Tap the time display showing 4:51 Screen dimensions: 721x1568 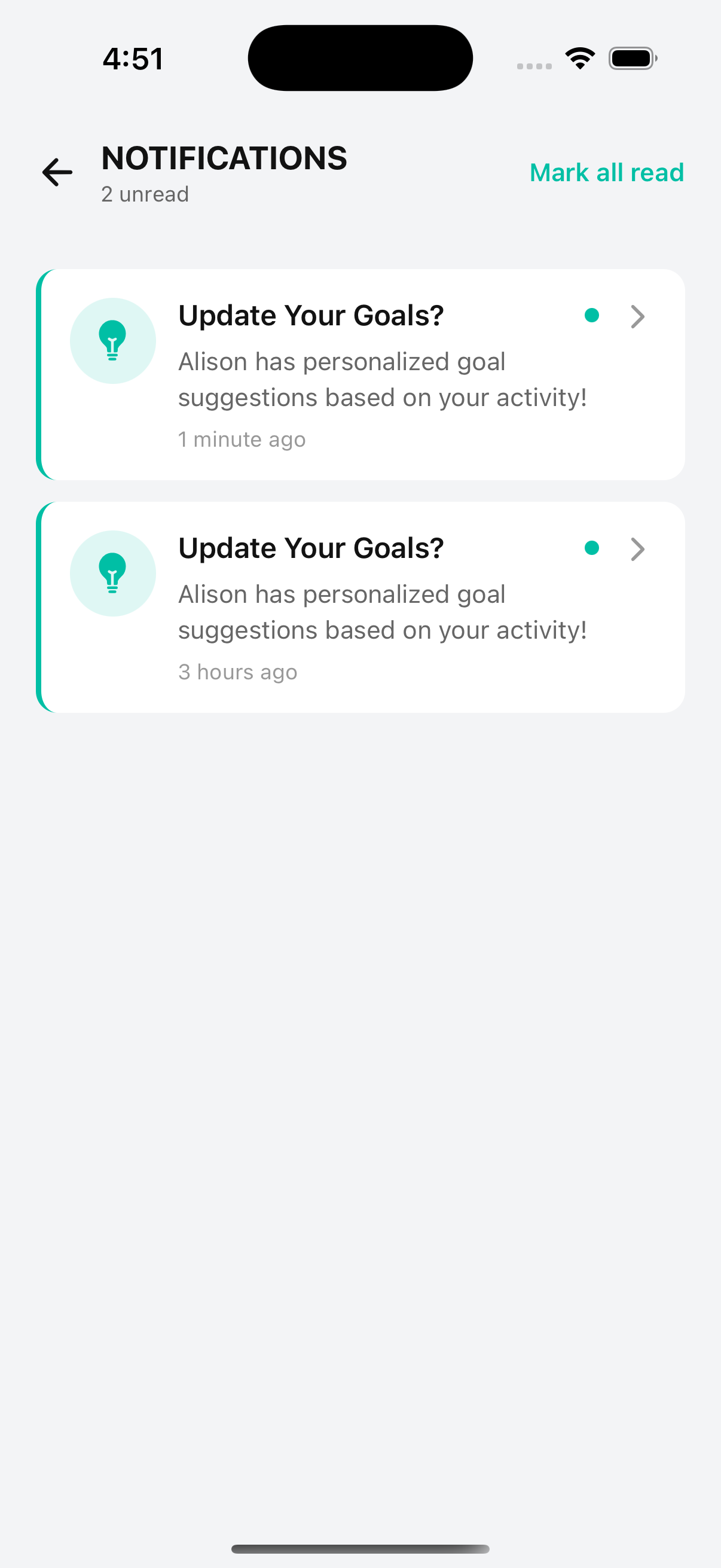[133, 58]
